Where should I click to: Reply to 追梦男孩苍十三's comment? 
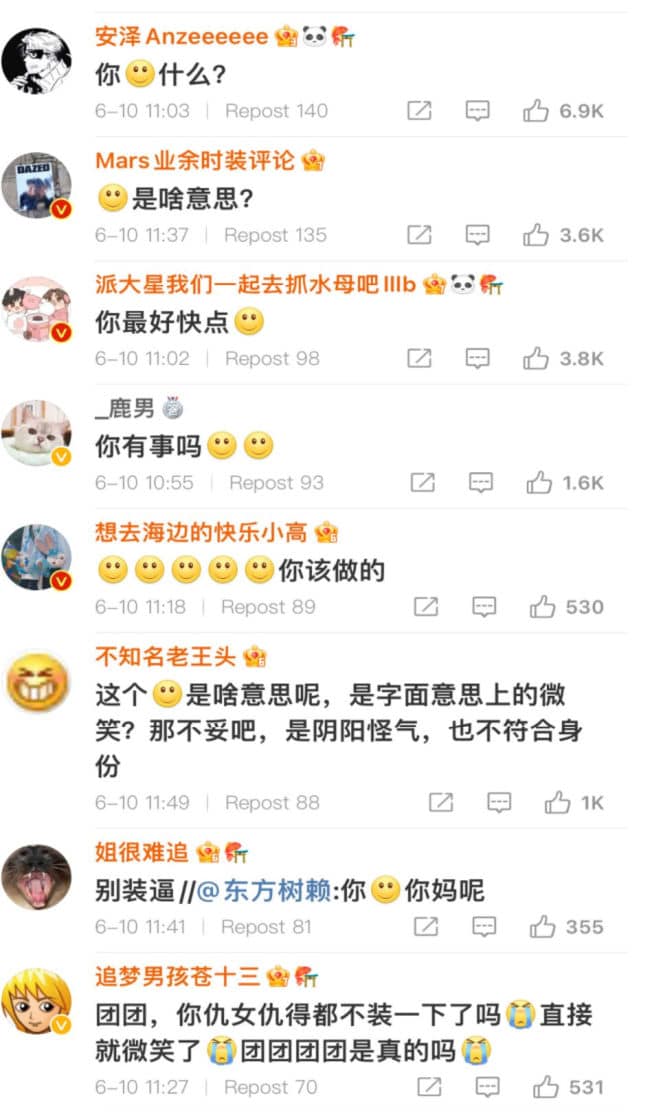tap(485, 1087)
